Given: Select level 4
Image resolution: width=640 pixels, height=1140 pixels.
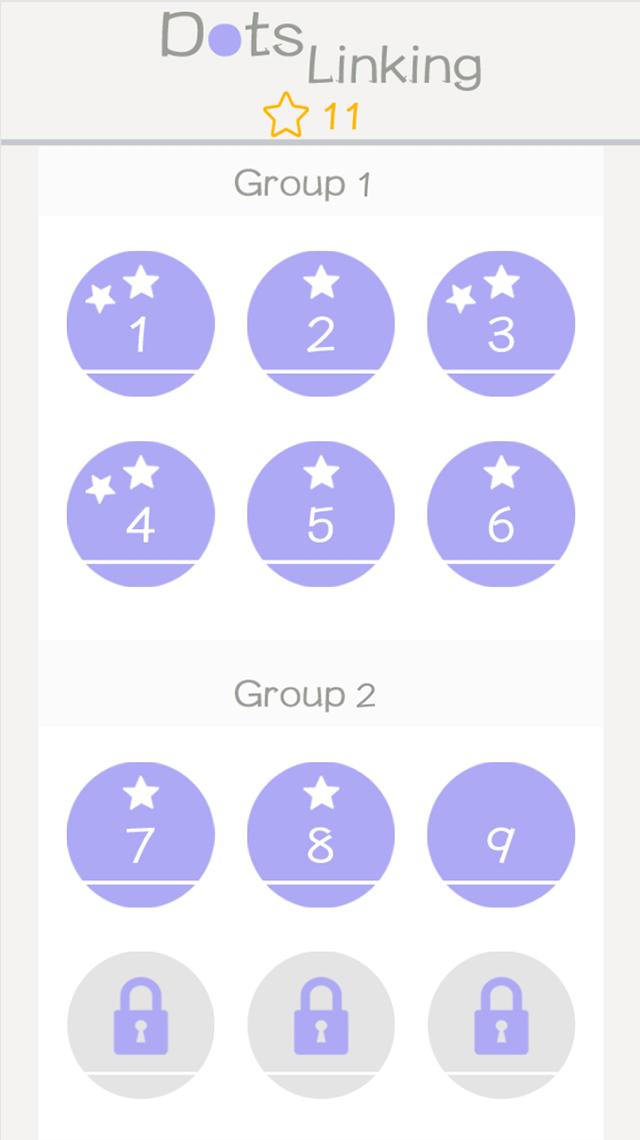Looking at the screenshot, I should tap(140, 514).
